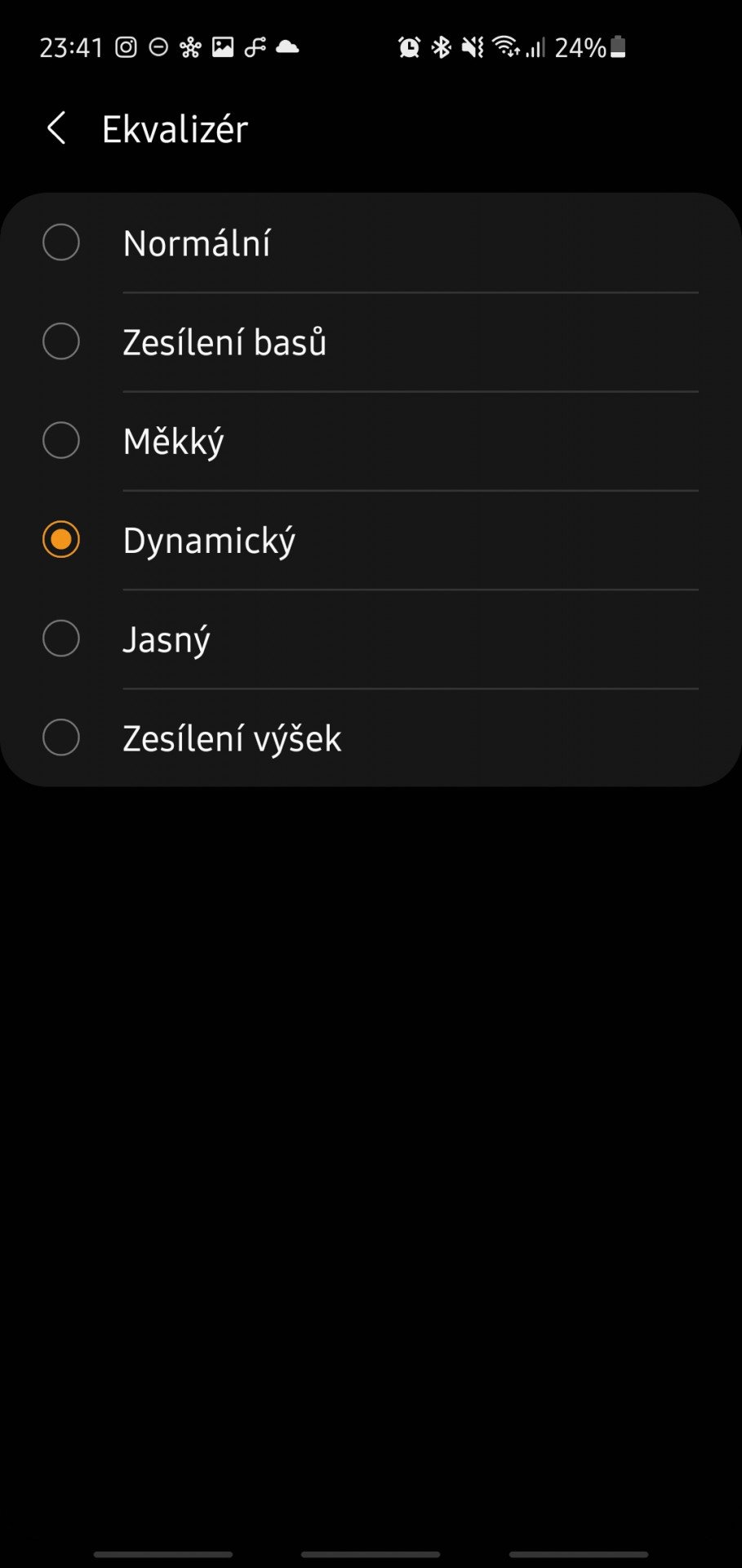The height and width of the screenshot is (1568, 742).
Task: Enable the Zesílení výšek preset
Action: (x=371, y=737)
